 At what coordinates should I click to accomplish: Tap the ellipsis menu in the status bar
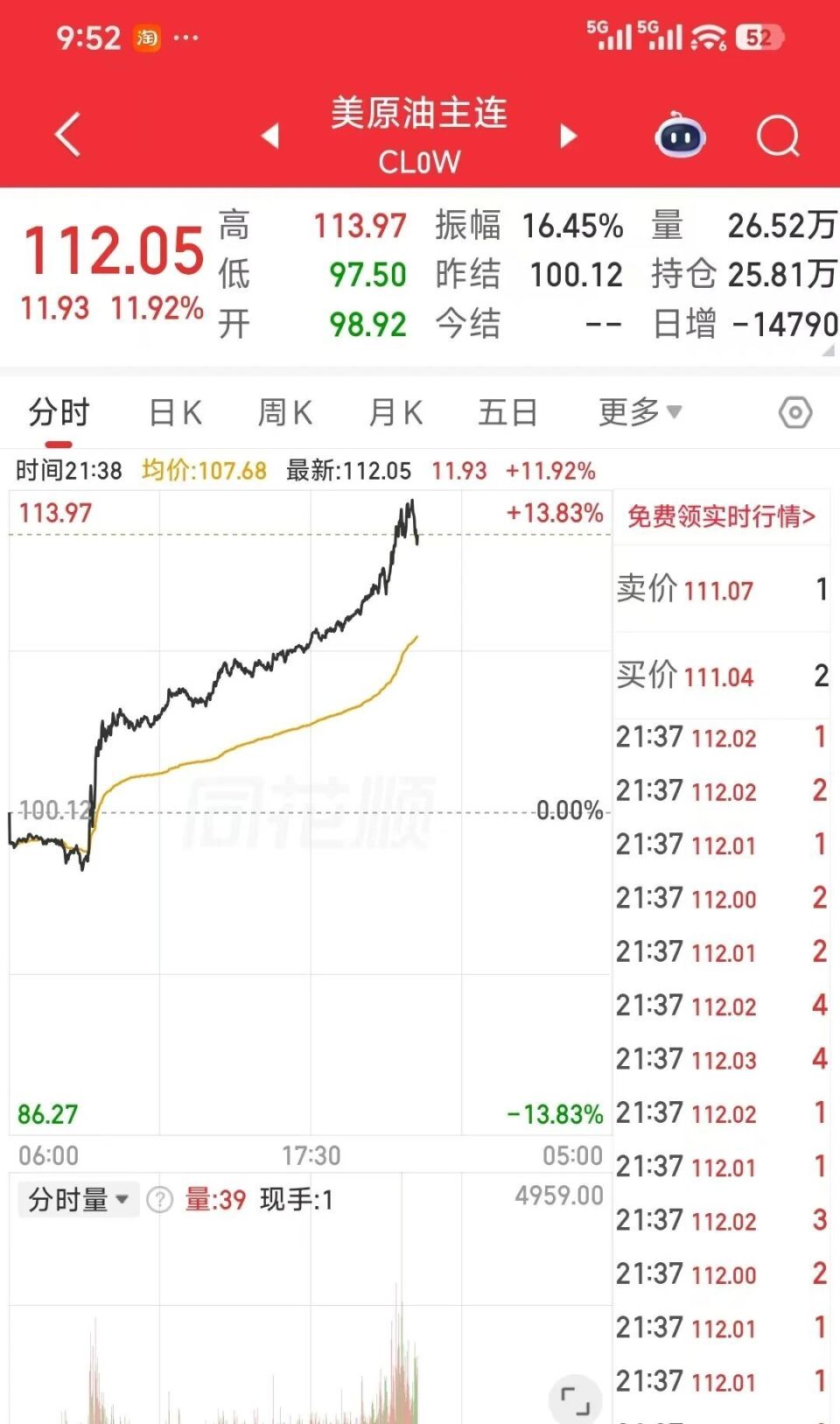pyautogui.click(x=186, y=38)
